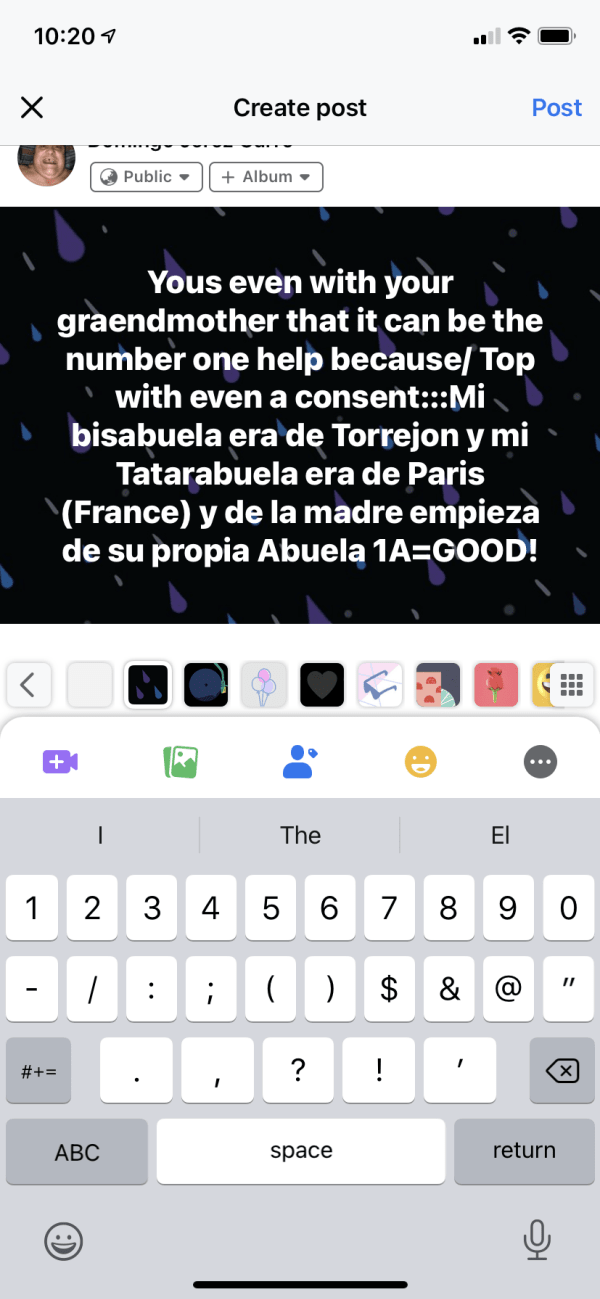The image size is (600, 1299).
Task: Select the plain white background
Action: click(89, 685)
